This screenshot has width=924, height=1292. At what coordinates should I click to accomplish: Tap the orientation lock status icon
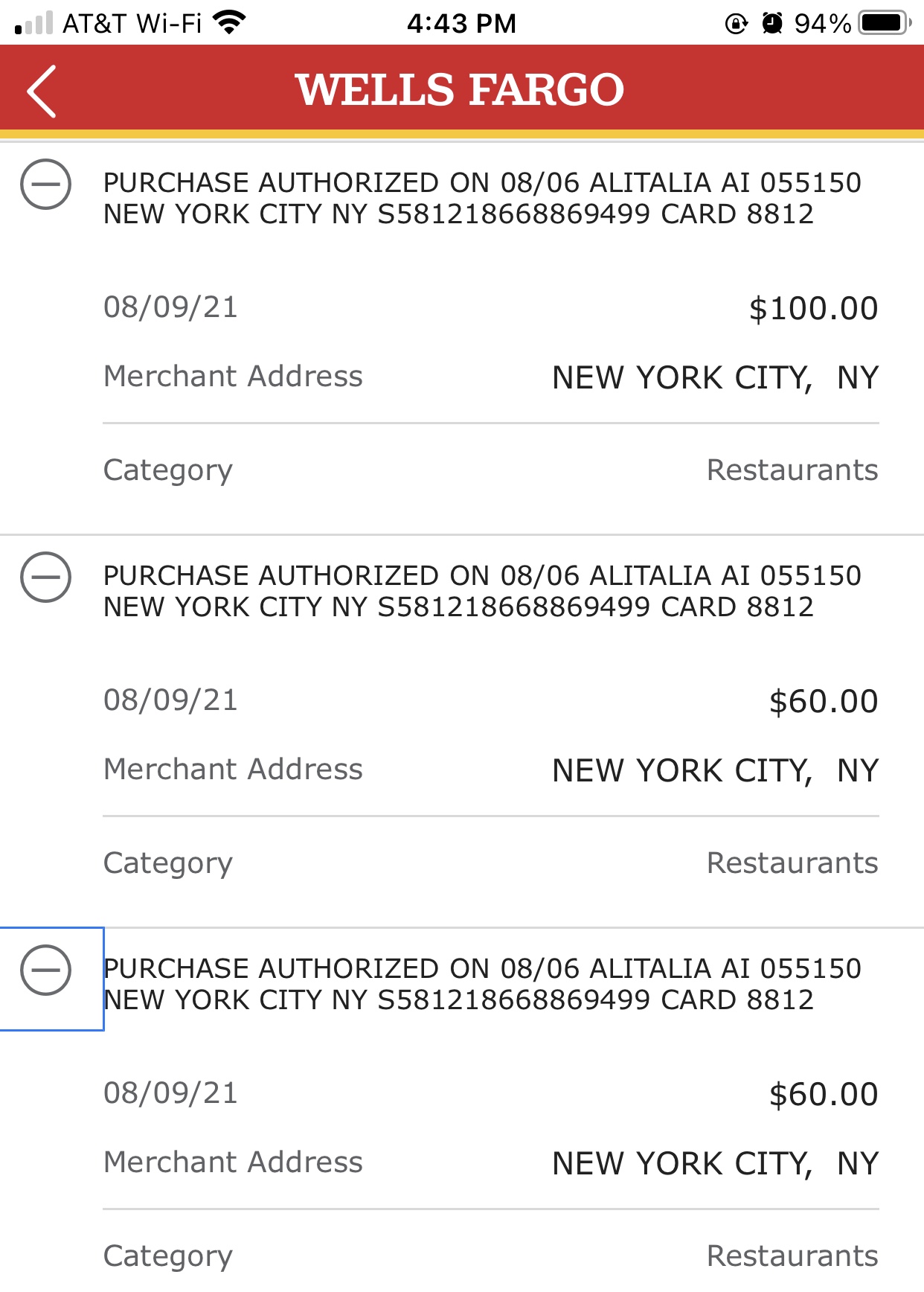point(736,22)
